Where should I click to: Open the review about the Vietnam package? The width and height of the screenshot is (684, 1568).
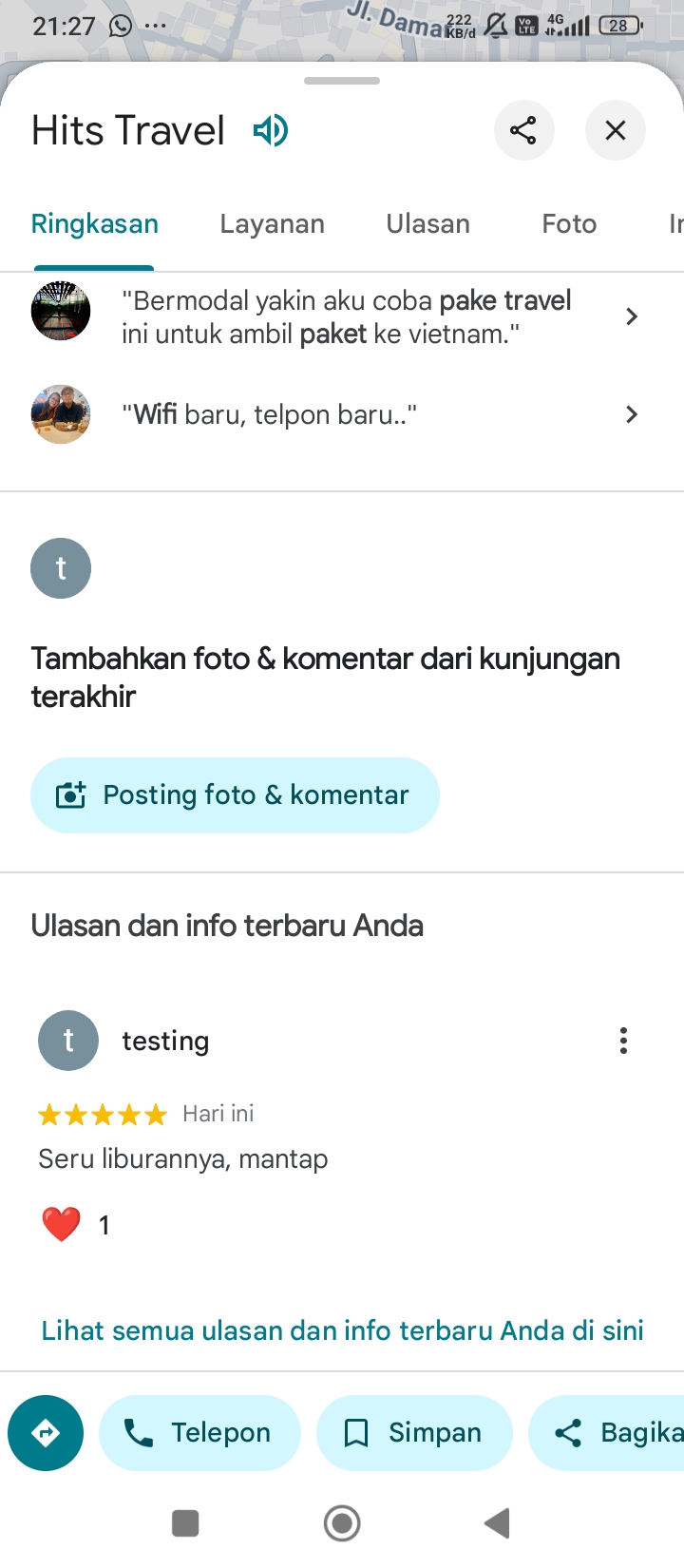[x=342, y=317]
